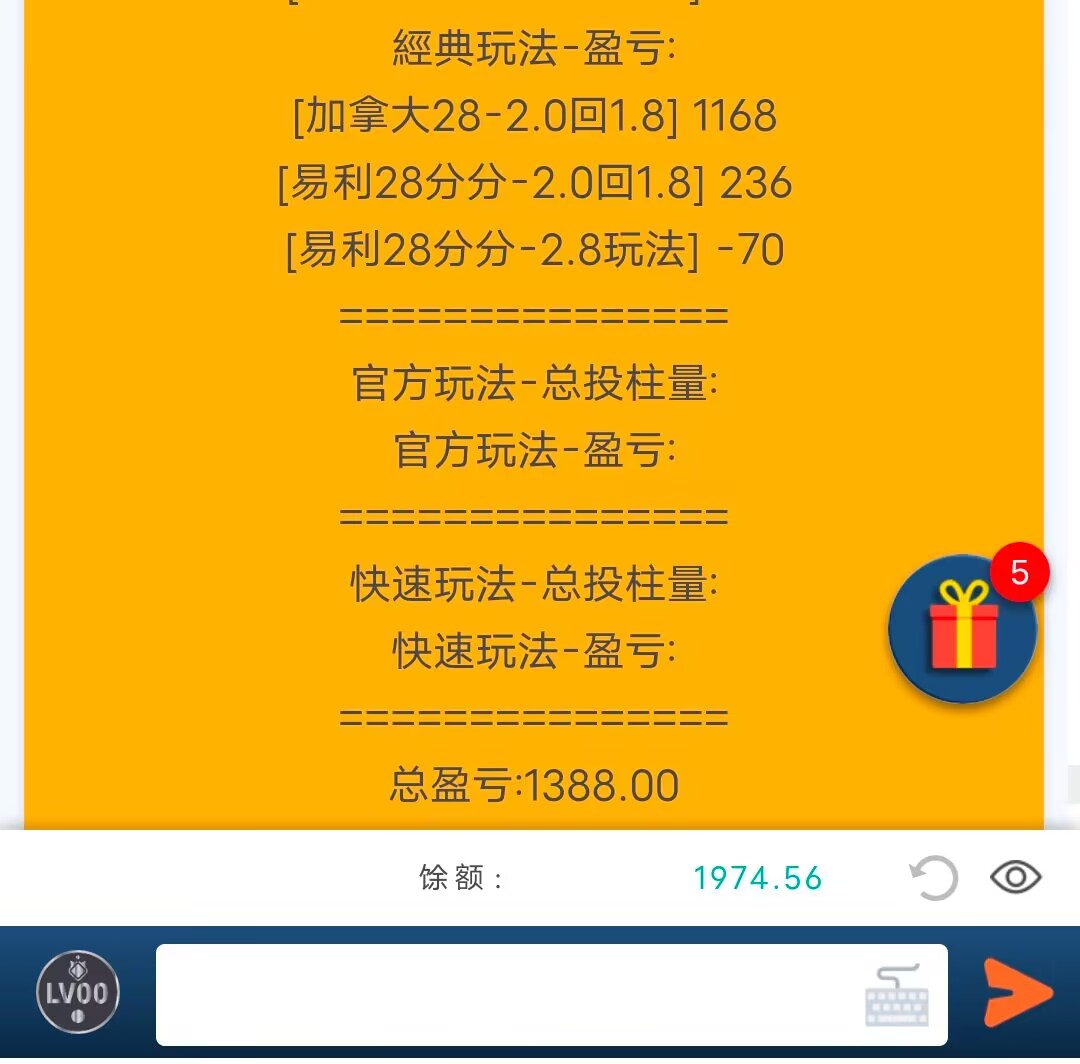Toggle balance visibility with the eye icon
This screenshot has height=1064, width=1080.
(x=1015, y=878)
